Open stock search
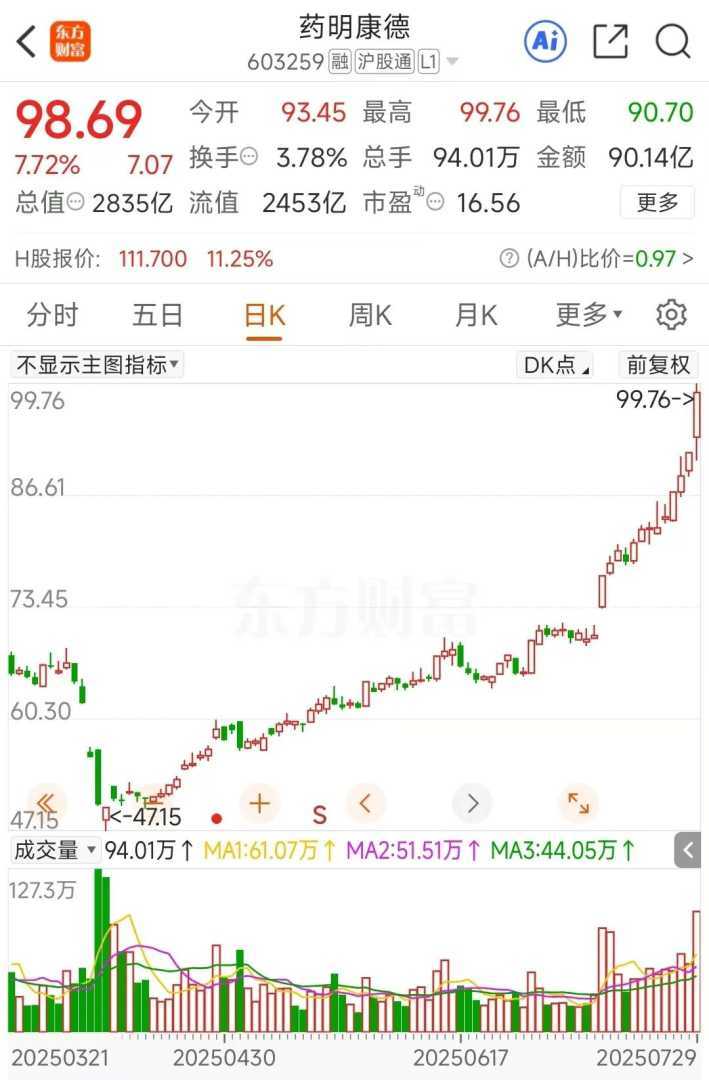Viewport: 709px width, 1080px height. pyautogui.click(x=673, y=41)
